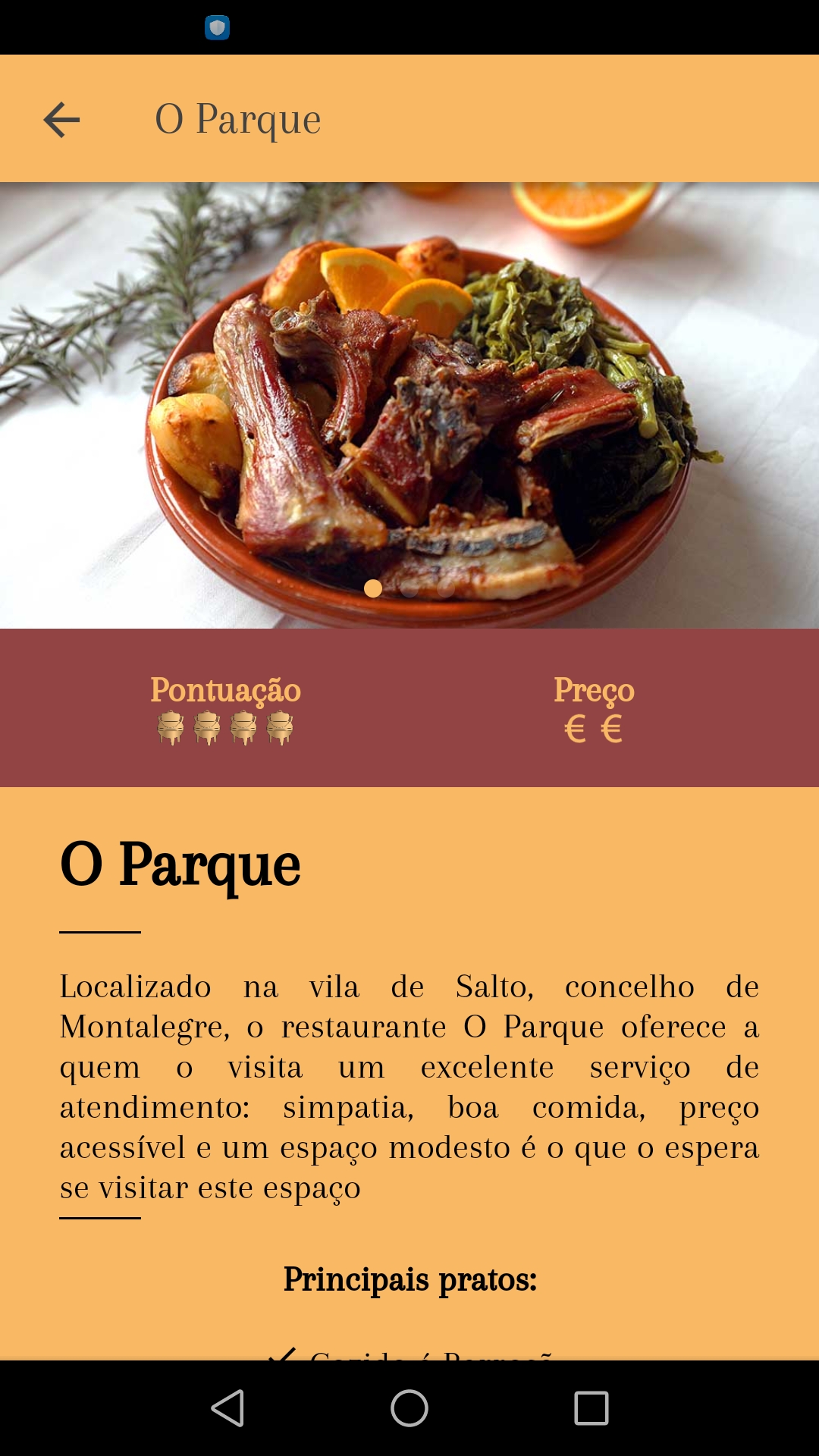Viewport: 819px width, 1456px height.
Task: Tap the system back navigation button
Action: click(x=227, y=1408)
